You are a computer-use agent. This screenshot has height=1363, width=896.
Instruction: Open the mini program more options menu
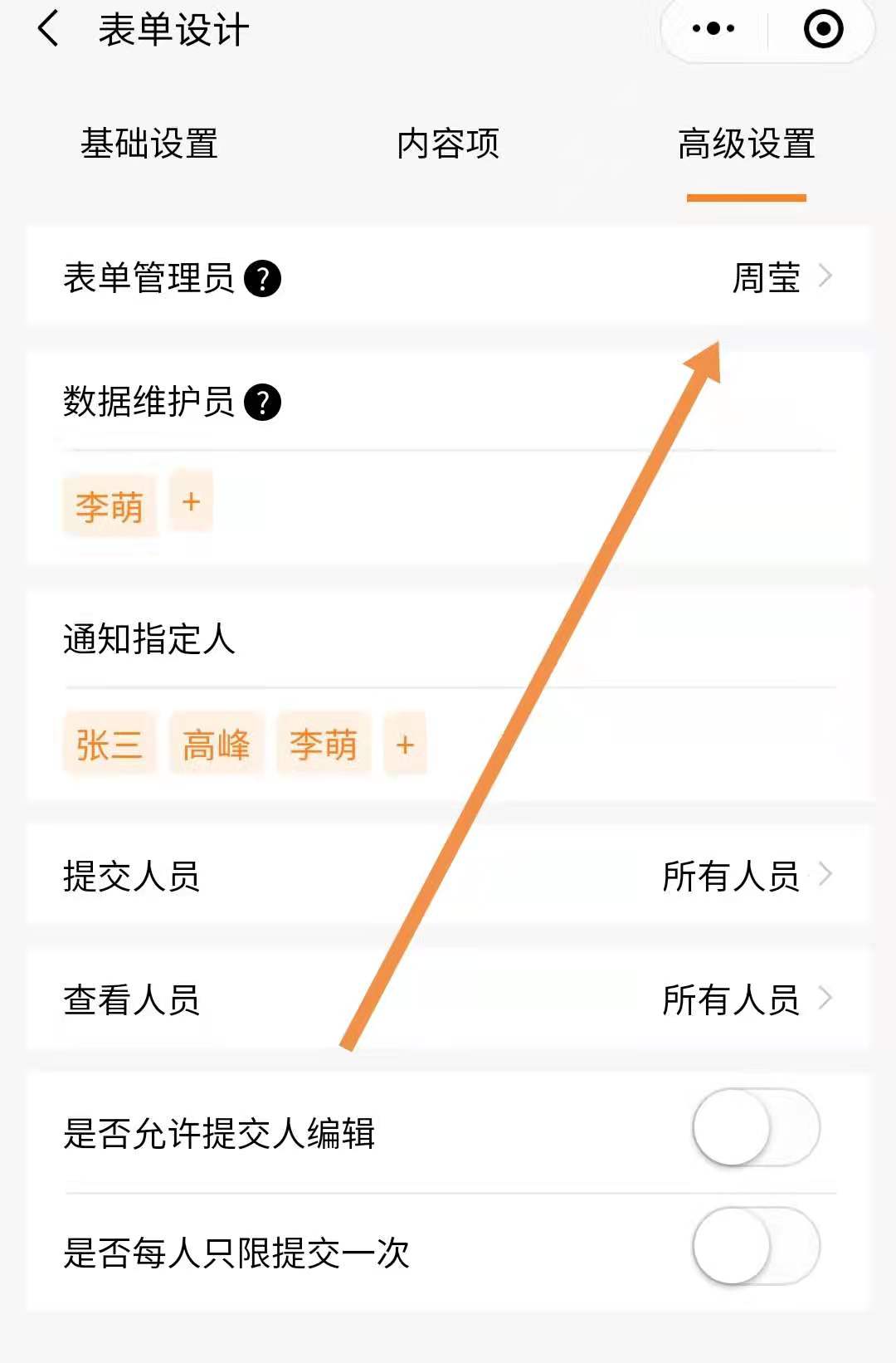(x=713, y=29)
